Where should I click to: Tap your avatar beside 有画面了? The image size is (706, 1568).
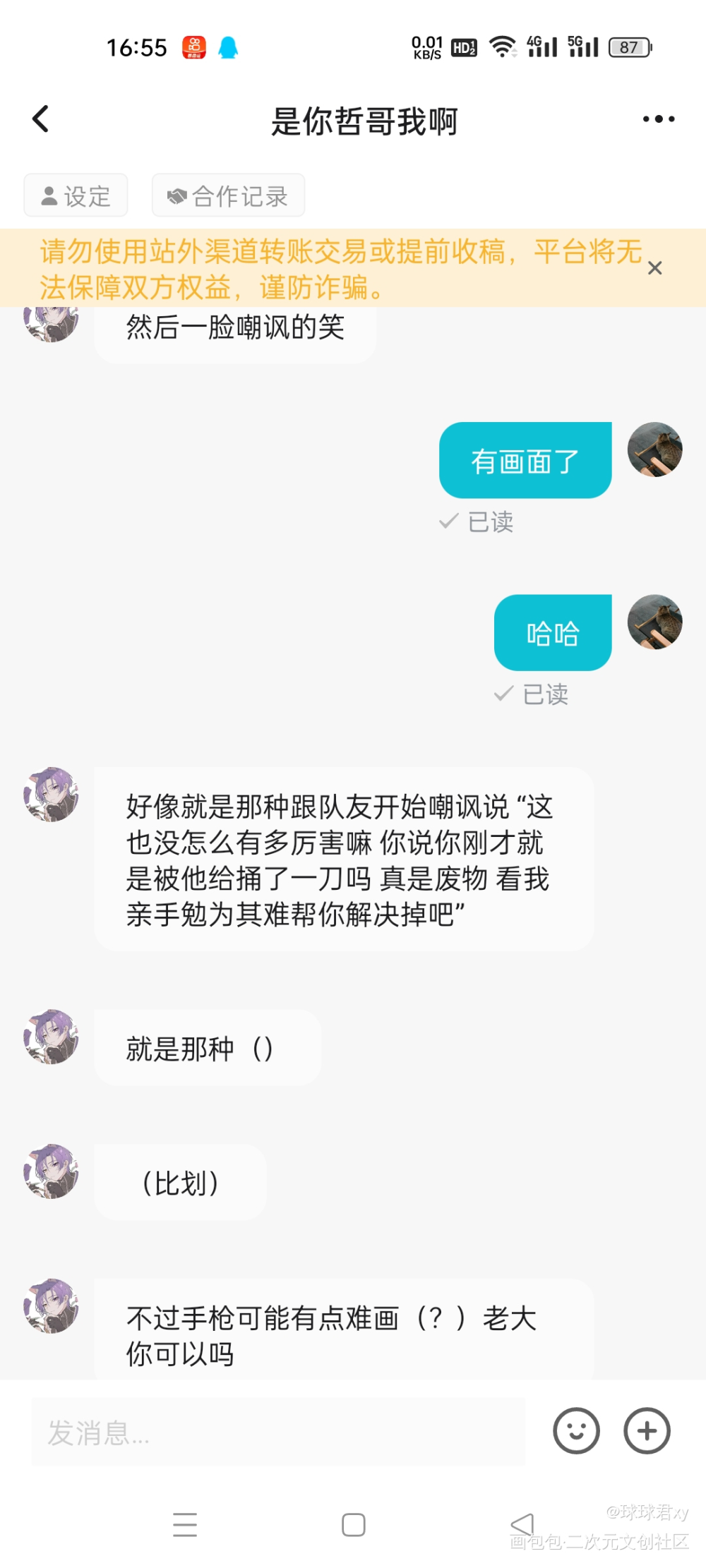click(654, 450)
